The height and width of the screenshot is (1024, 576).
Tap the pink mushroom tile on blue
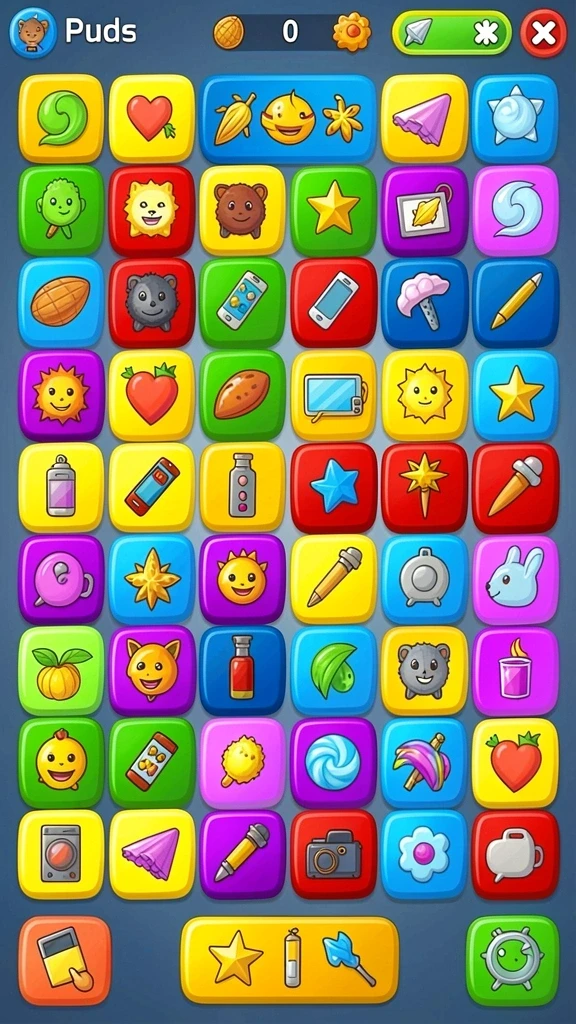[x=424, y=302]
